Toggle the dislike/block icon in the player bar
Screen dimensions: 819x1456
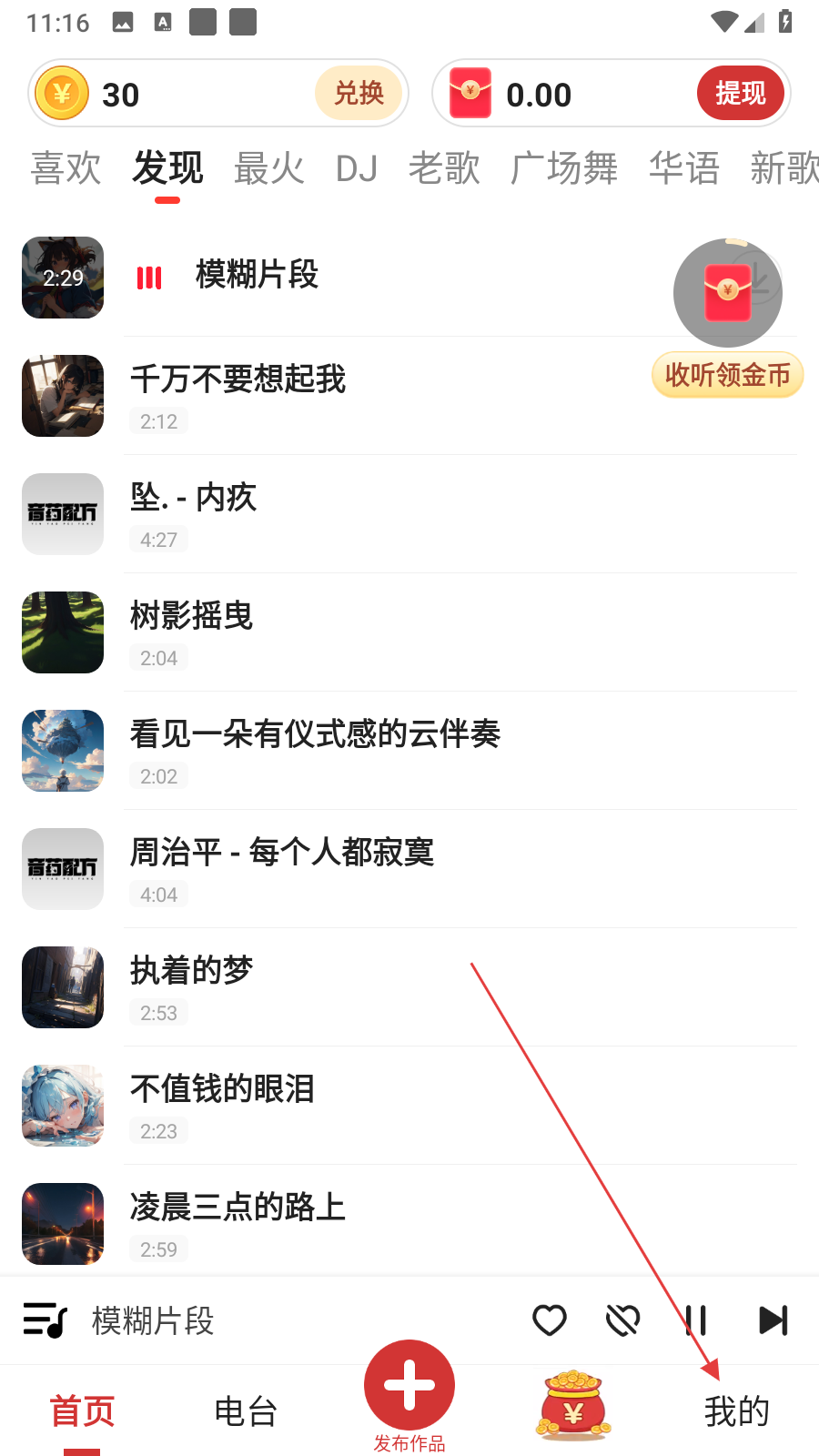(622, 1320)
